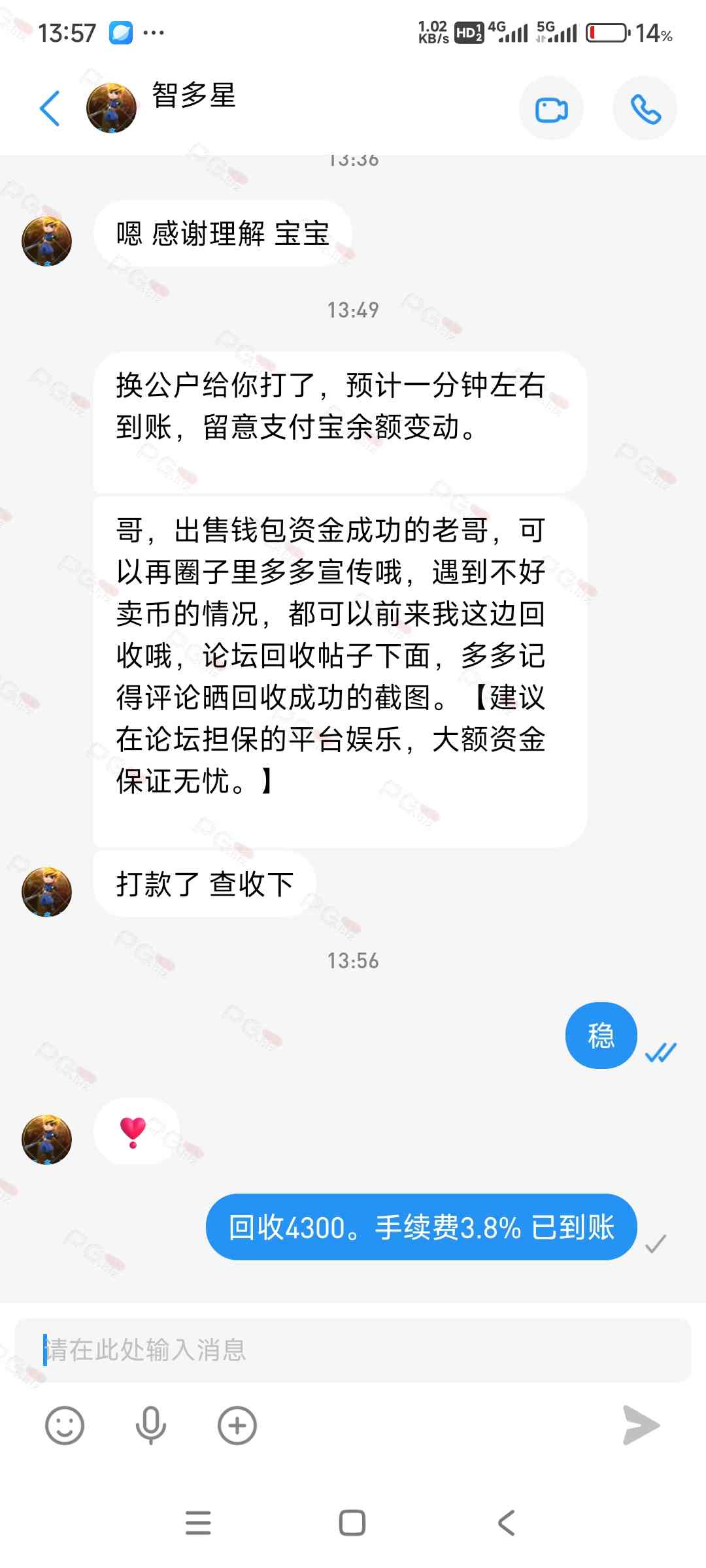Focus the message input field
The image size is (706, 1568).
(353, 1350)
